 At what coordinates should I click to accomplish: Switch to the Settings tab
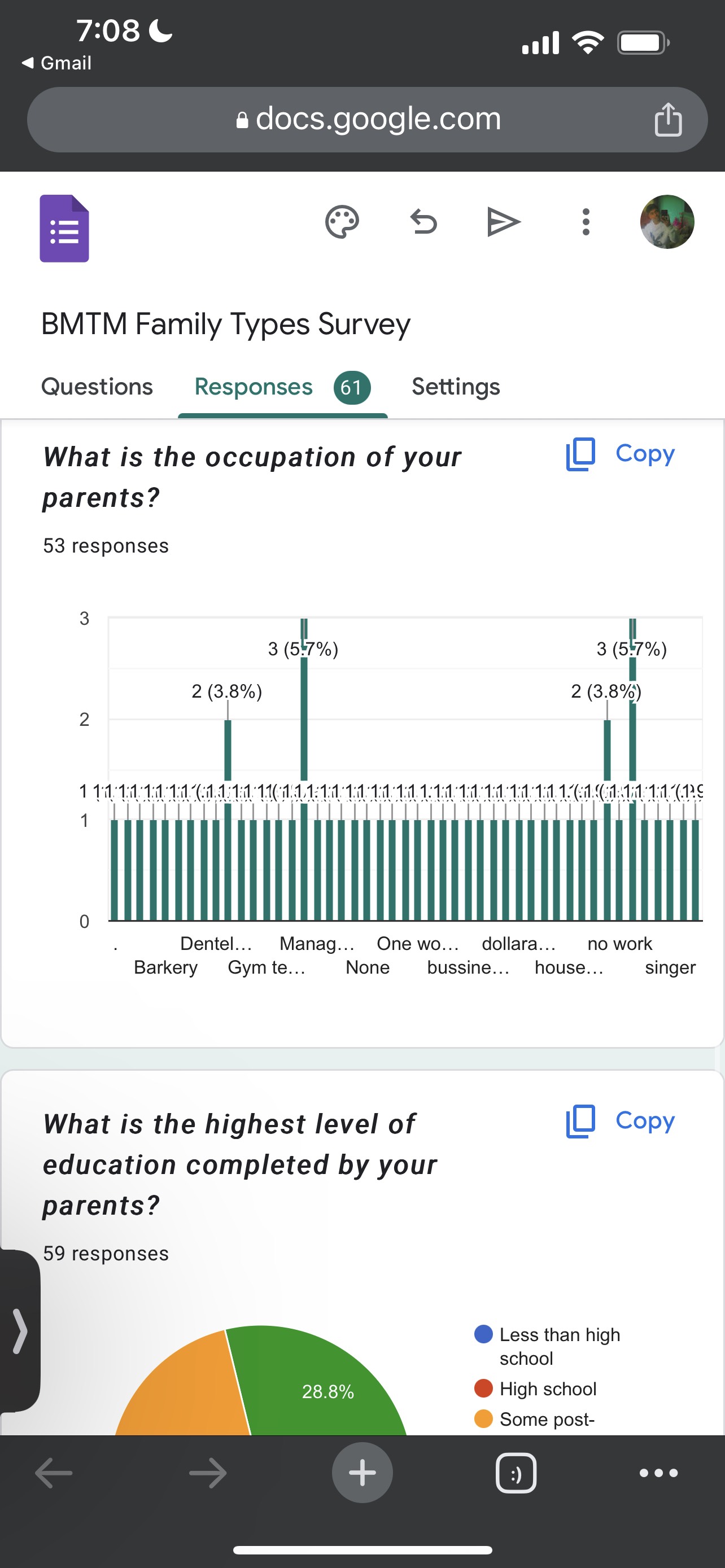455,387
